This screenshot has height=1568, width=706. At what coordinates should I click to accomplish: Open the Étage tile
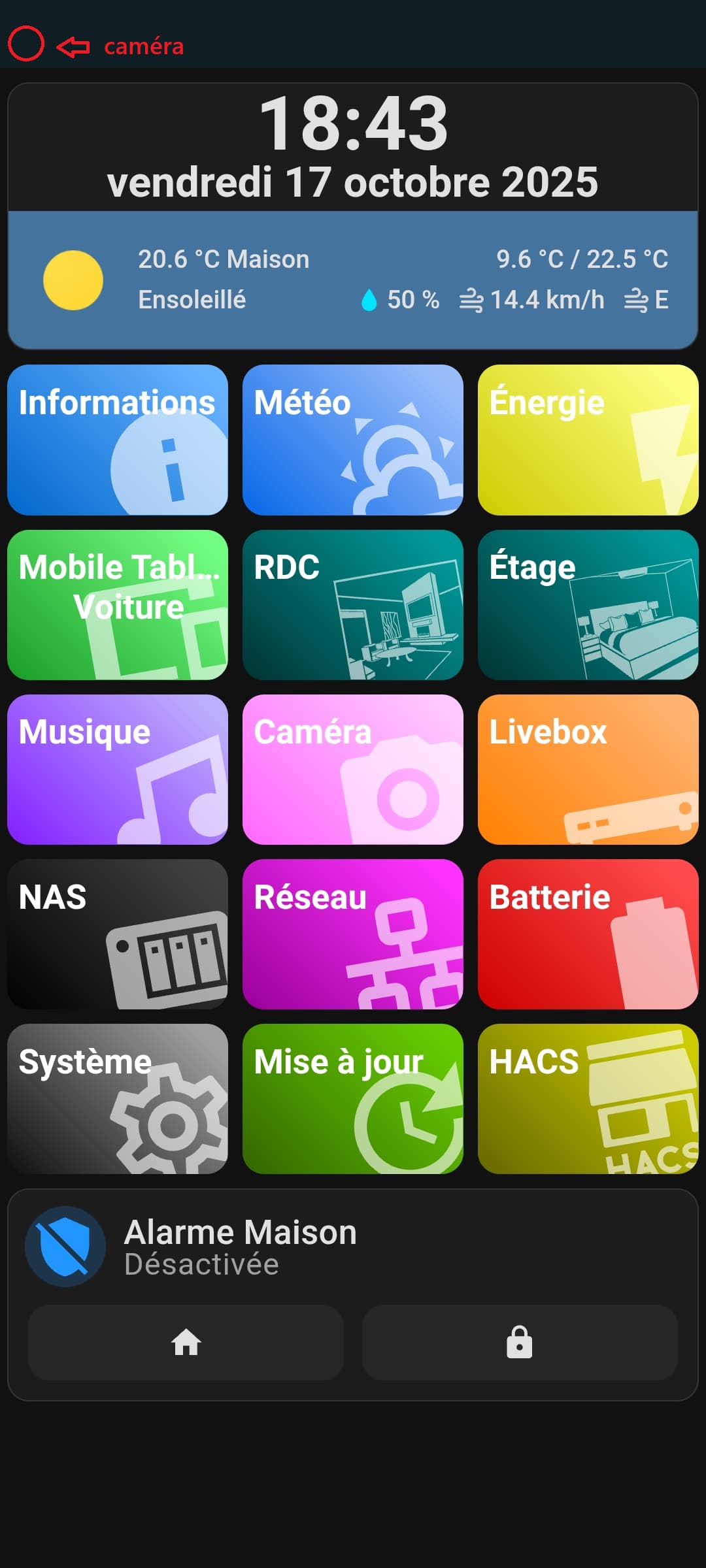pyautogui.click(x=588, y=604)
